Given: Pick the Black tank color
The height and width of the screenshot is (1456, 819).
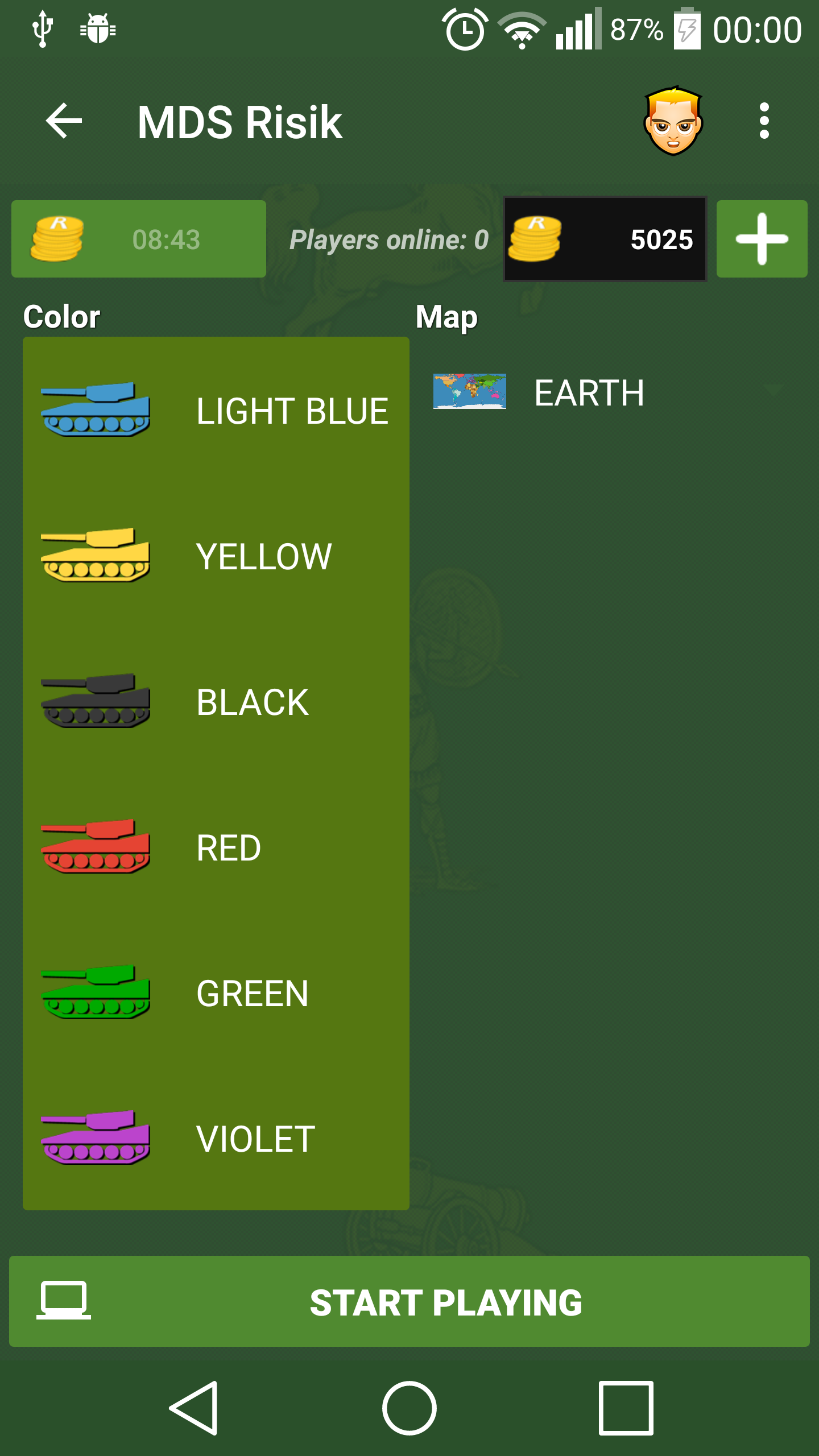Looking at the screenshot, I should 216,701.
